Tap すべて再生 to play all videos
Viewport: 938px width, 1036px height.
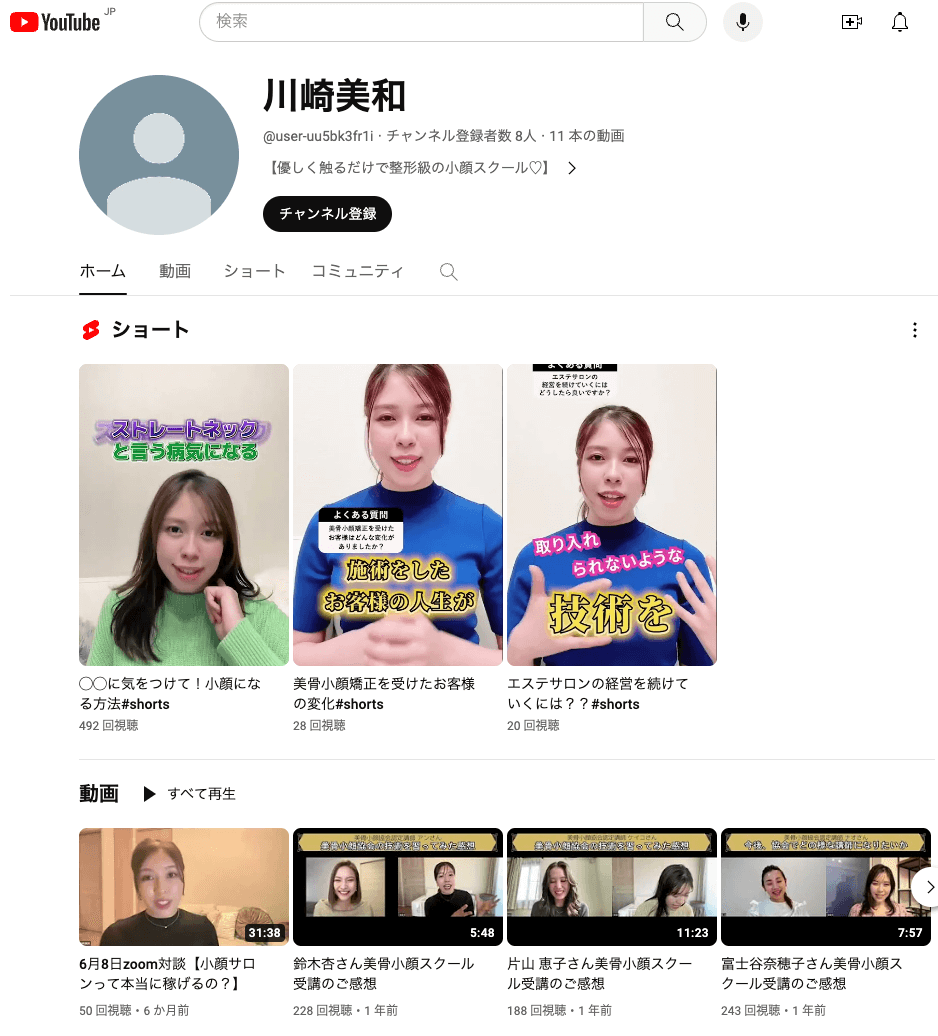point(190,794)
